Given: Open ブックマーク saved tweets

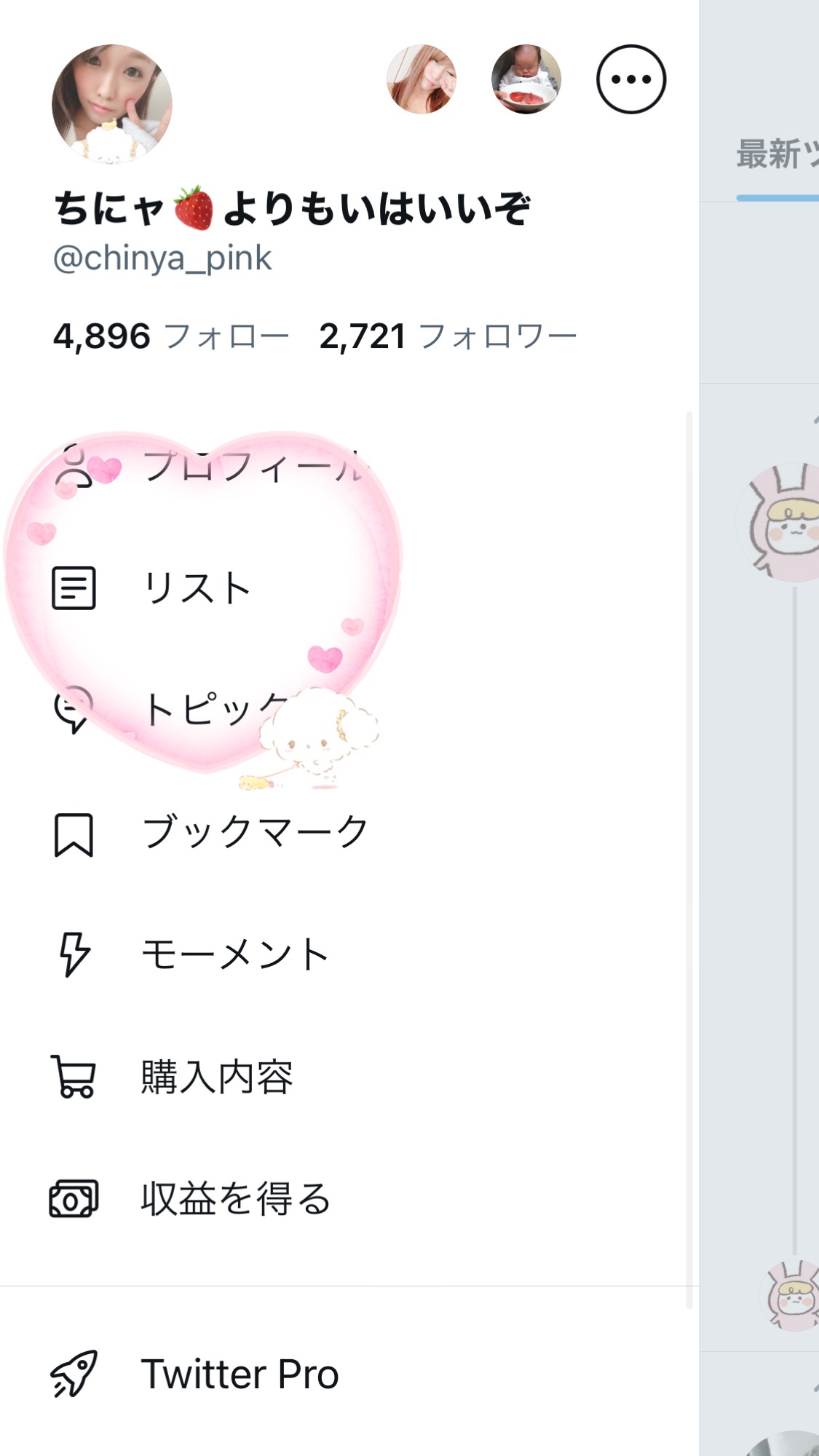Looking at the screenshot, I should (255, 832).
